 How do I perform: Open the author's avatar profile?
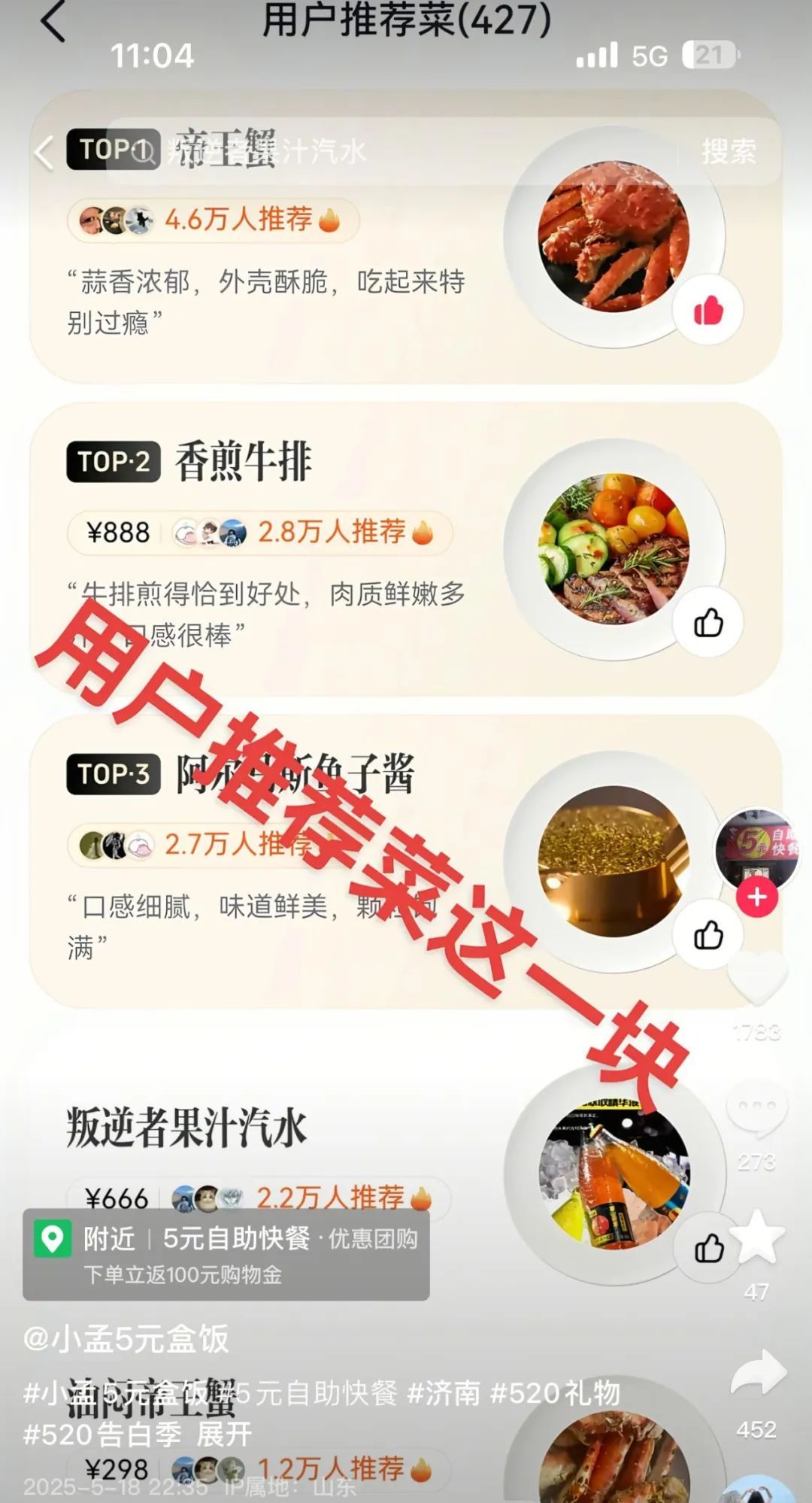(x=756, y=846)
